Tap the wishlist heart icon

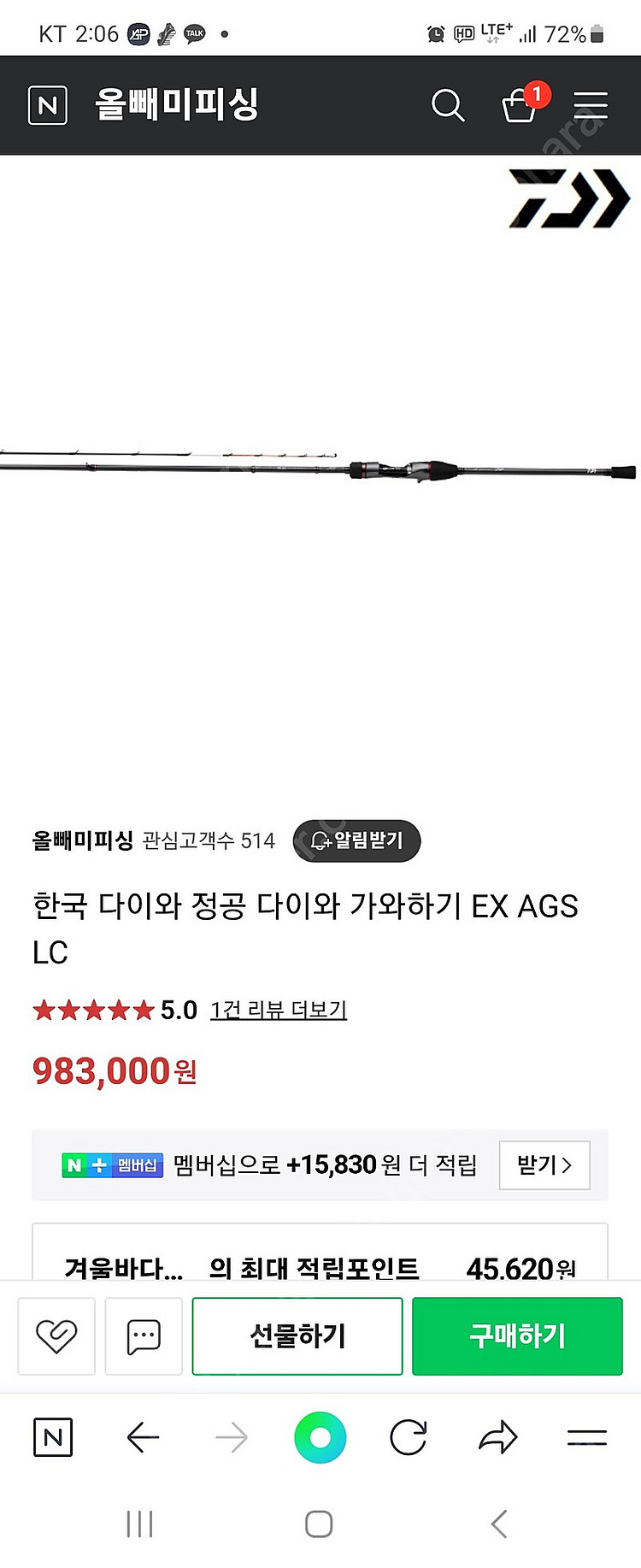(56, 1336)
